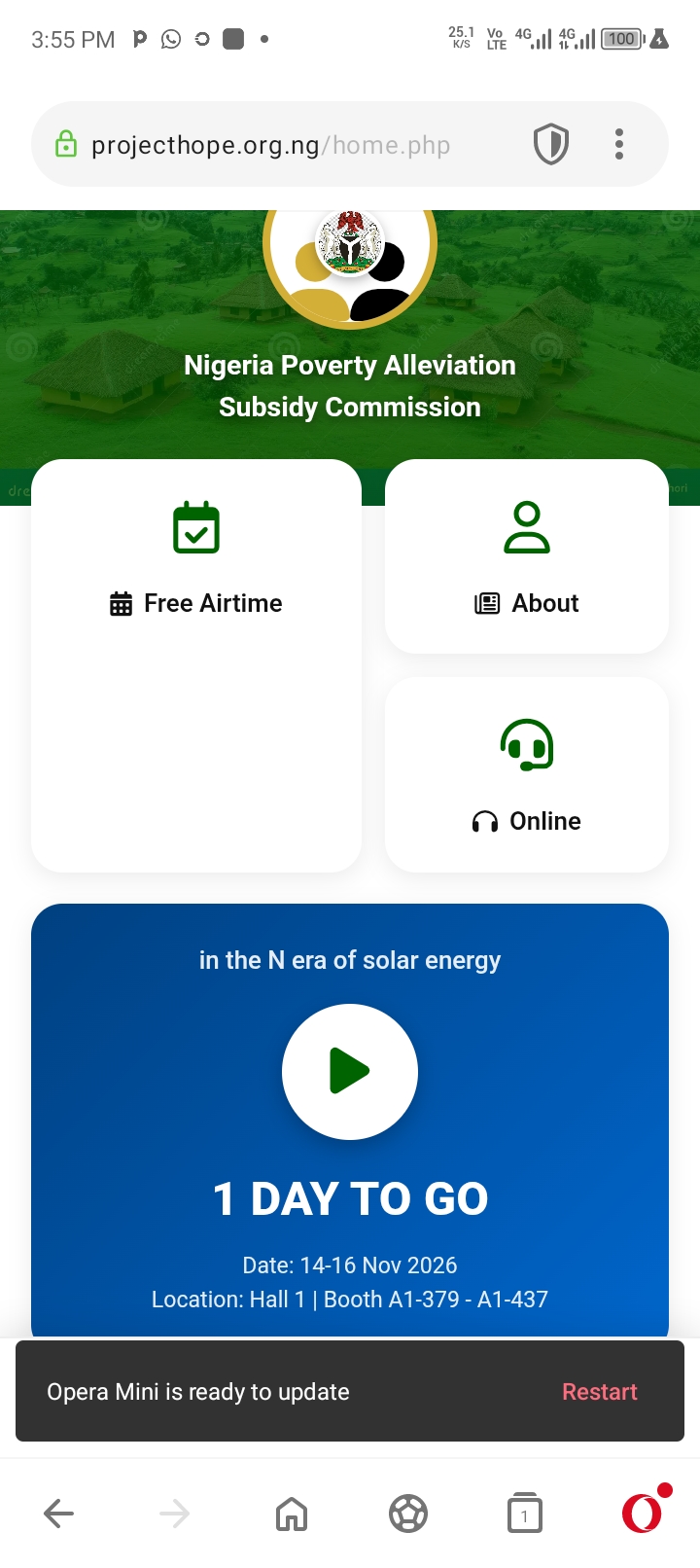The height and width of the screenshot is (1568, 700).
Task: Open the About card
Action: [x=527, y=557]
